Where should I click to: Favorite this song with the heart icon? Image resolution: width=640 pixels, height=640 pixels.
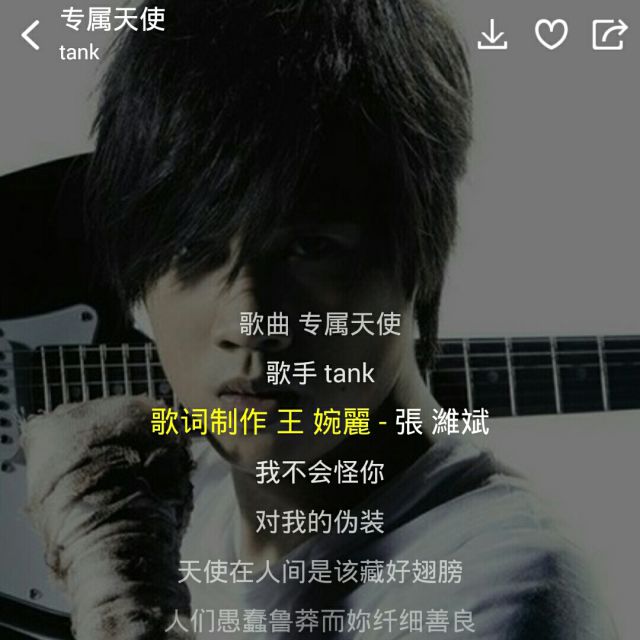551,35
